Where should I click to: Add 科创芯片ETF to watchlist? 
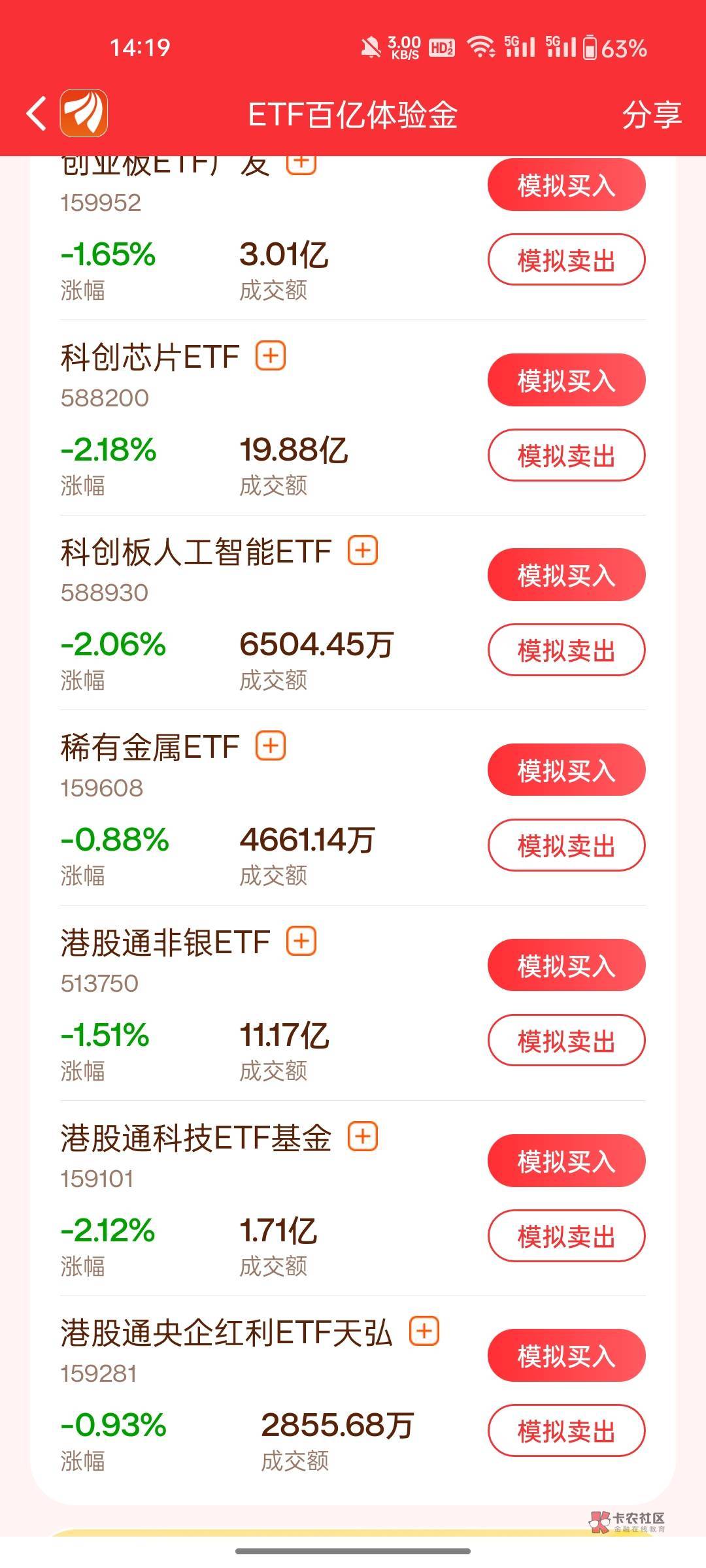(271, 356)
